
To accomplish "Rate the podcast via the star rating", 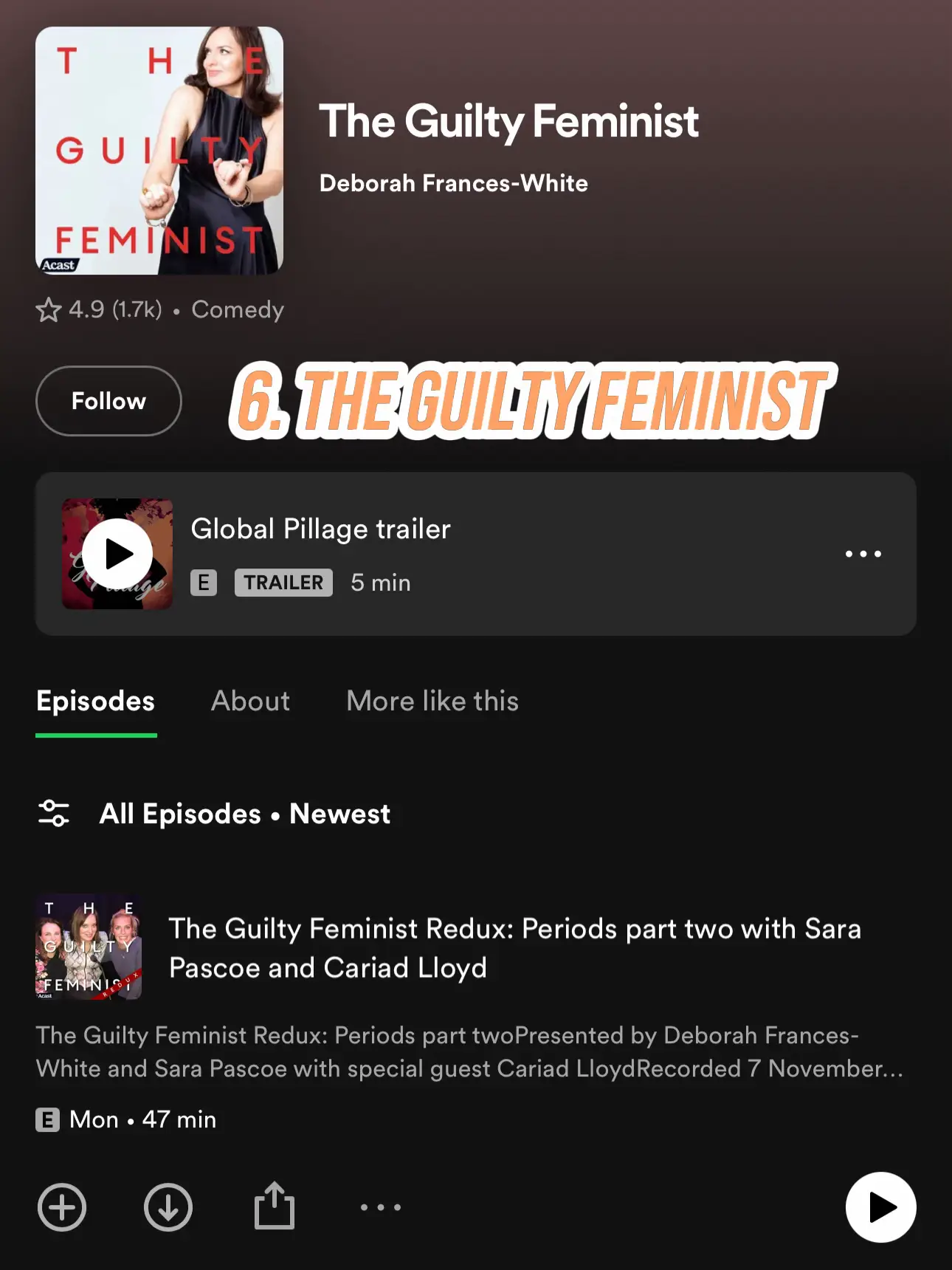I will tap(49, 309).
